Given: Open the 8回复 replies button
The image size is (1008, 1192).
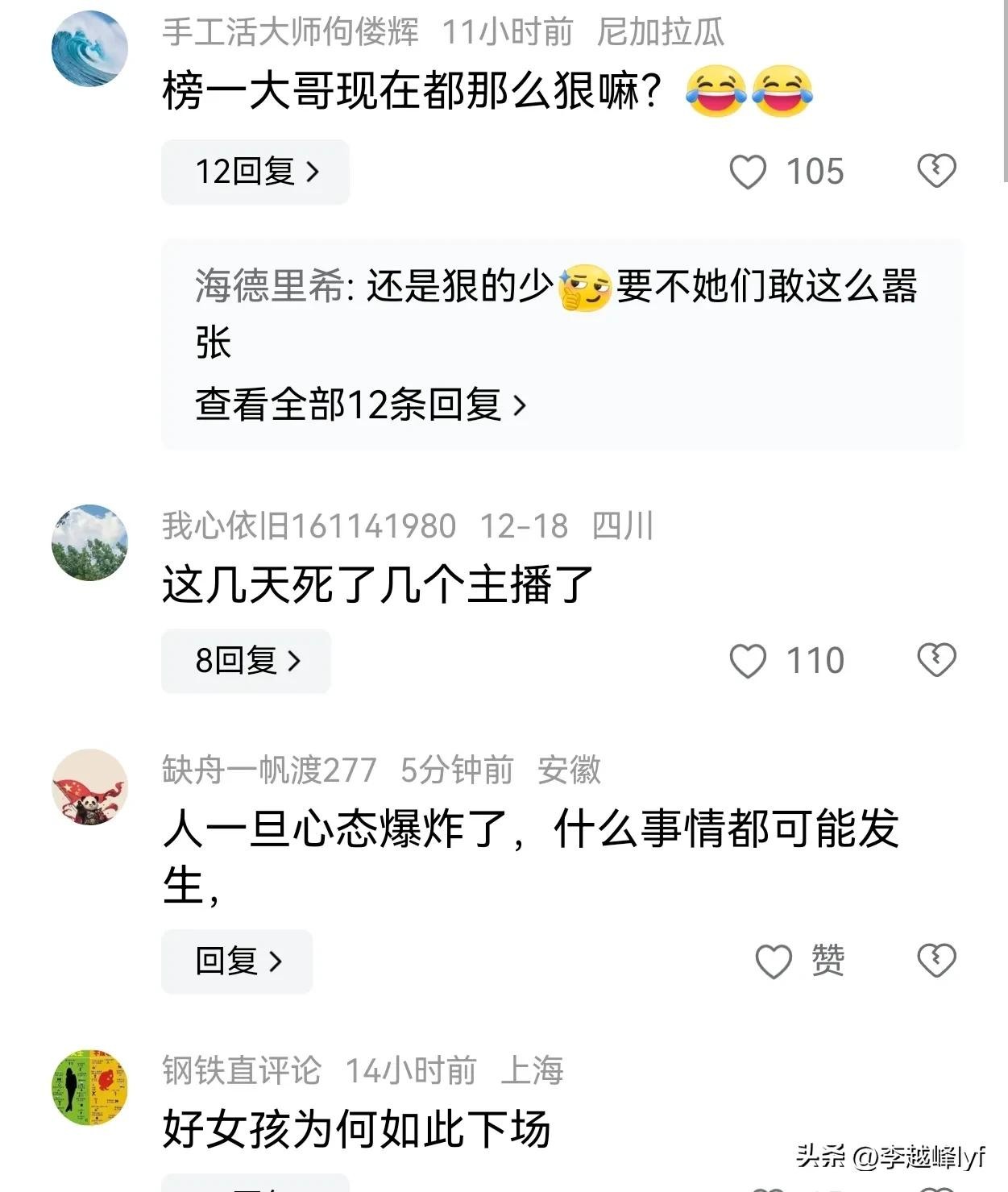Looking at the screenshot, I should 246,661.
